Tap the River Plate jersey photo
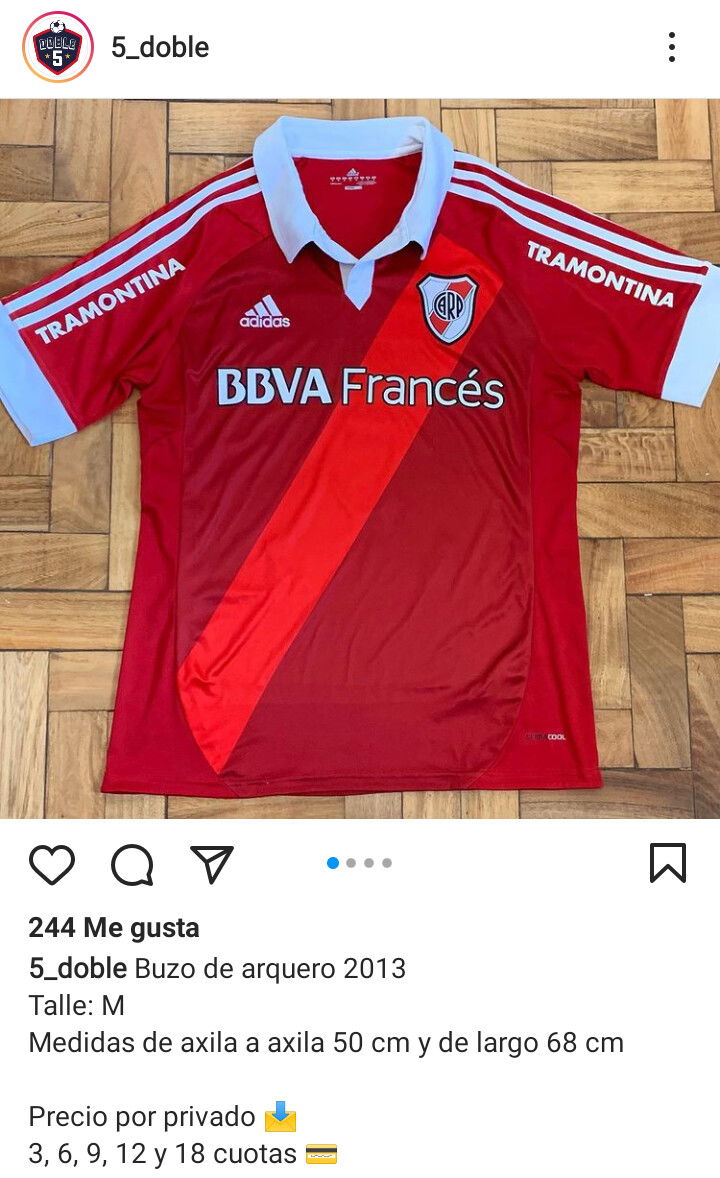 point(360,458)
